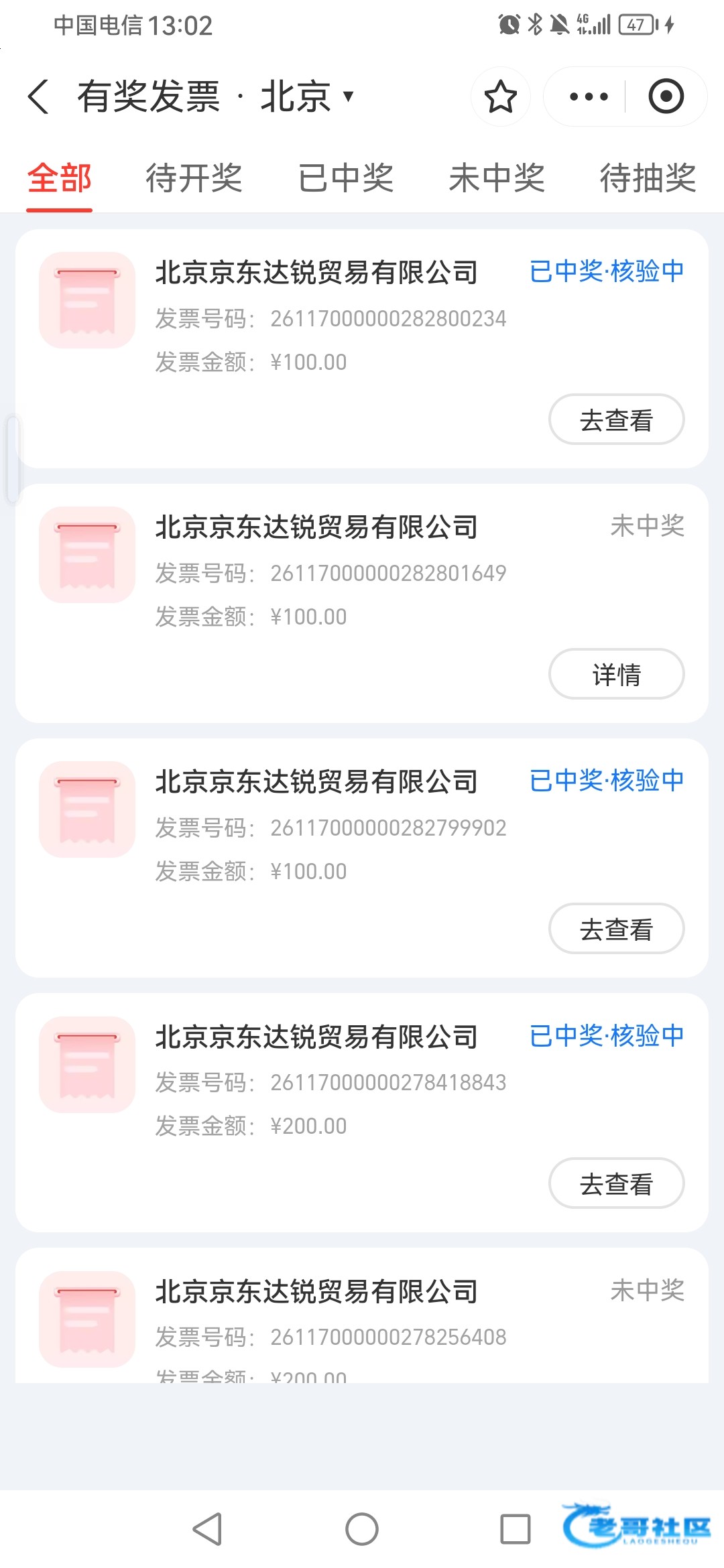
Task: Go to the system home screen
Action: pos(362,1529)
